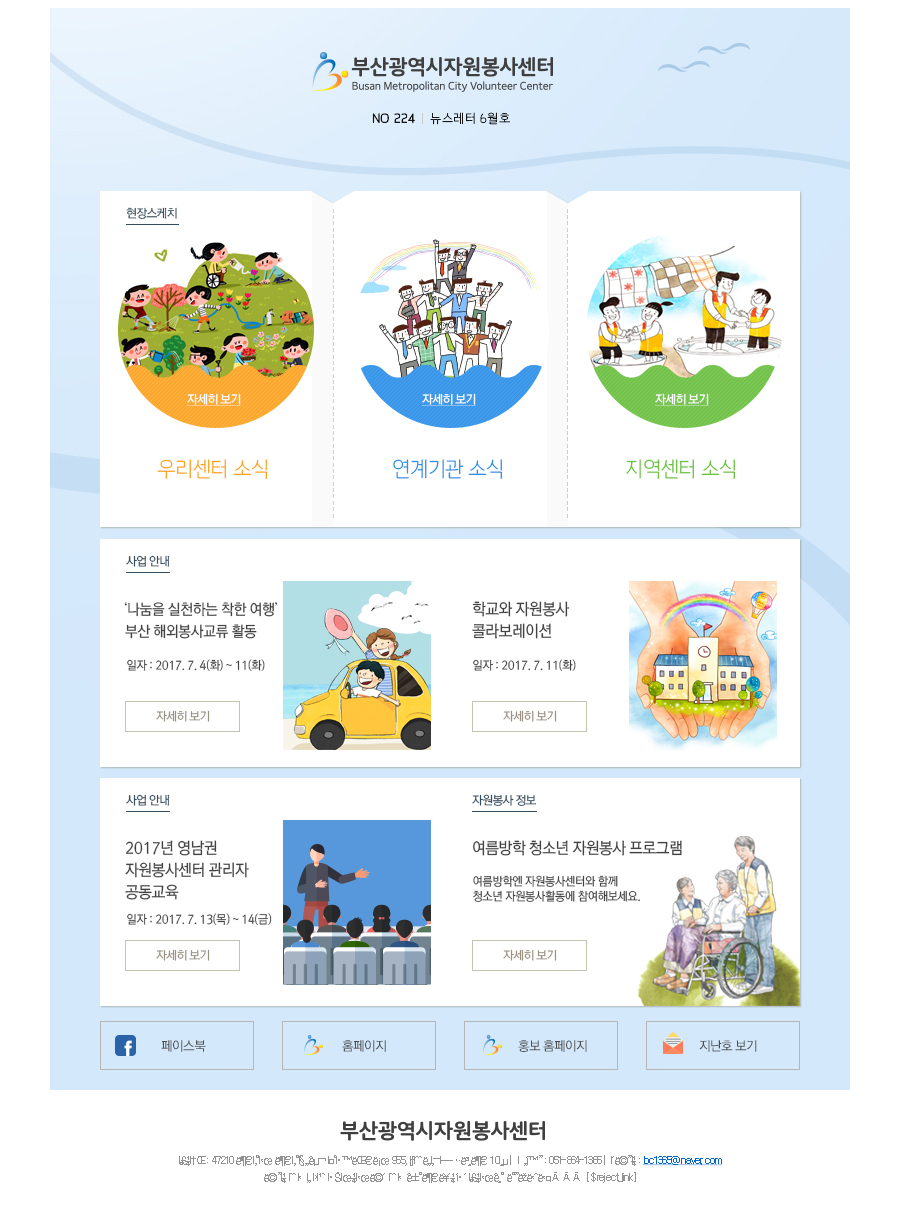View details of 영남권 관리자 공동교육
Viewport: 900px width, 1209px height.
tap(182, 955)
